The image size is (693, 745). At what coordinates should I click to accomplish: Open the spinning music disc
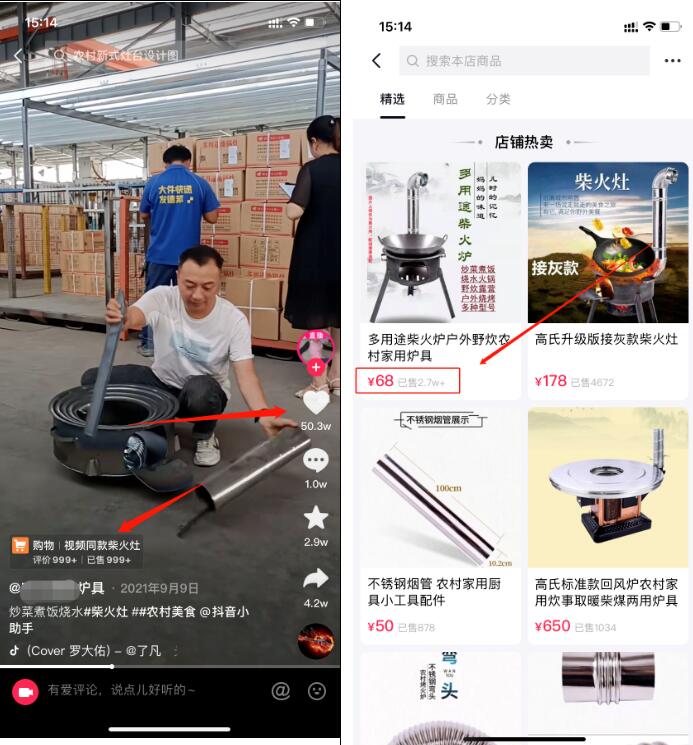pos(316,641)
